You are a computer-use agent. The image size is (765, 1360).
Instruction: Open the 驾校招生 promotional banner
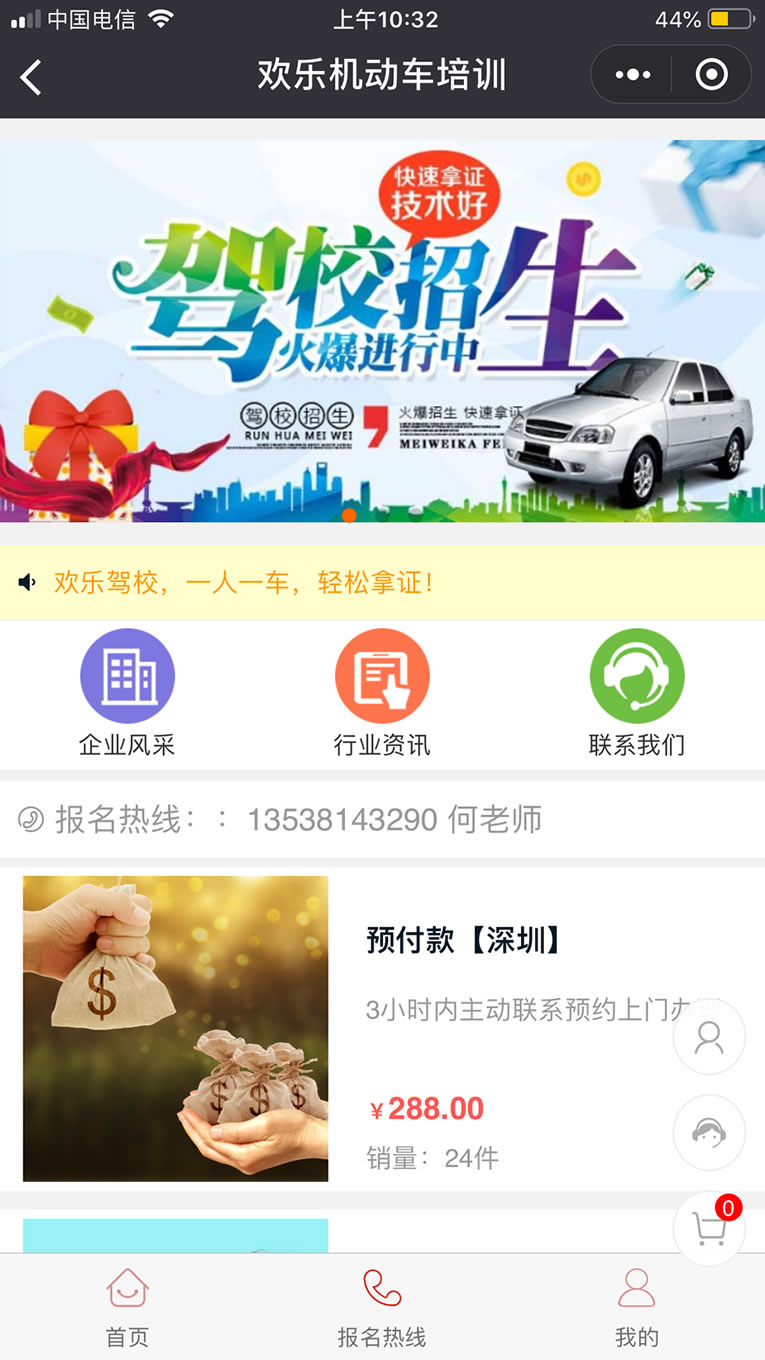tap(382, 331)
